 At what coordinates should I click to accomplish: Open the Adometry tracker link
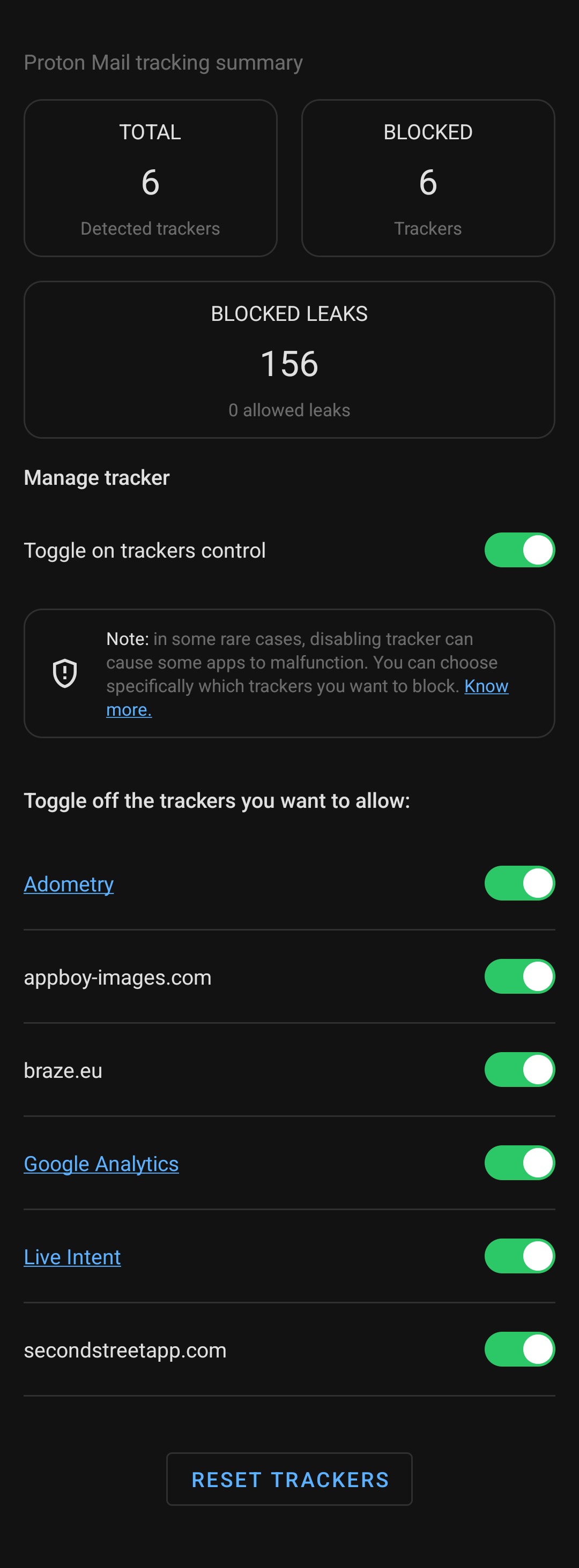click(68, 884)
